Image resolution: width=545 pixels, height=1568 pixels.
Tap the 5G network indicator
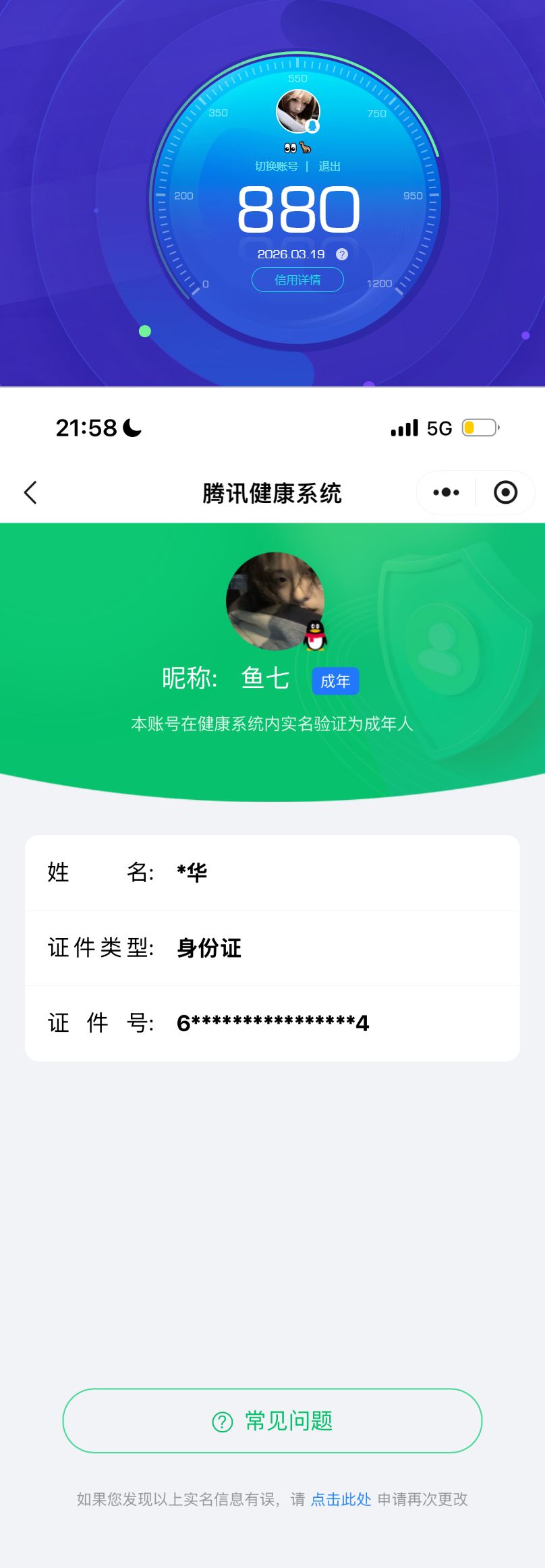(439, 428)
